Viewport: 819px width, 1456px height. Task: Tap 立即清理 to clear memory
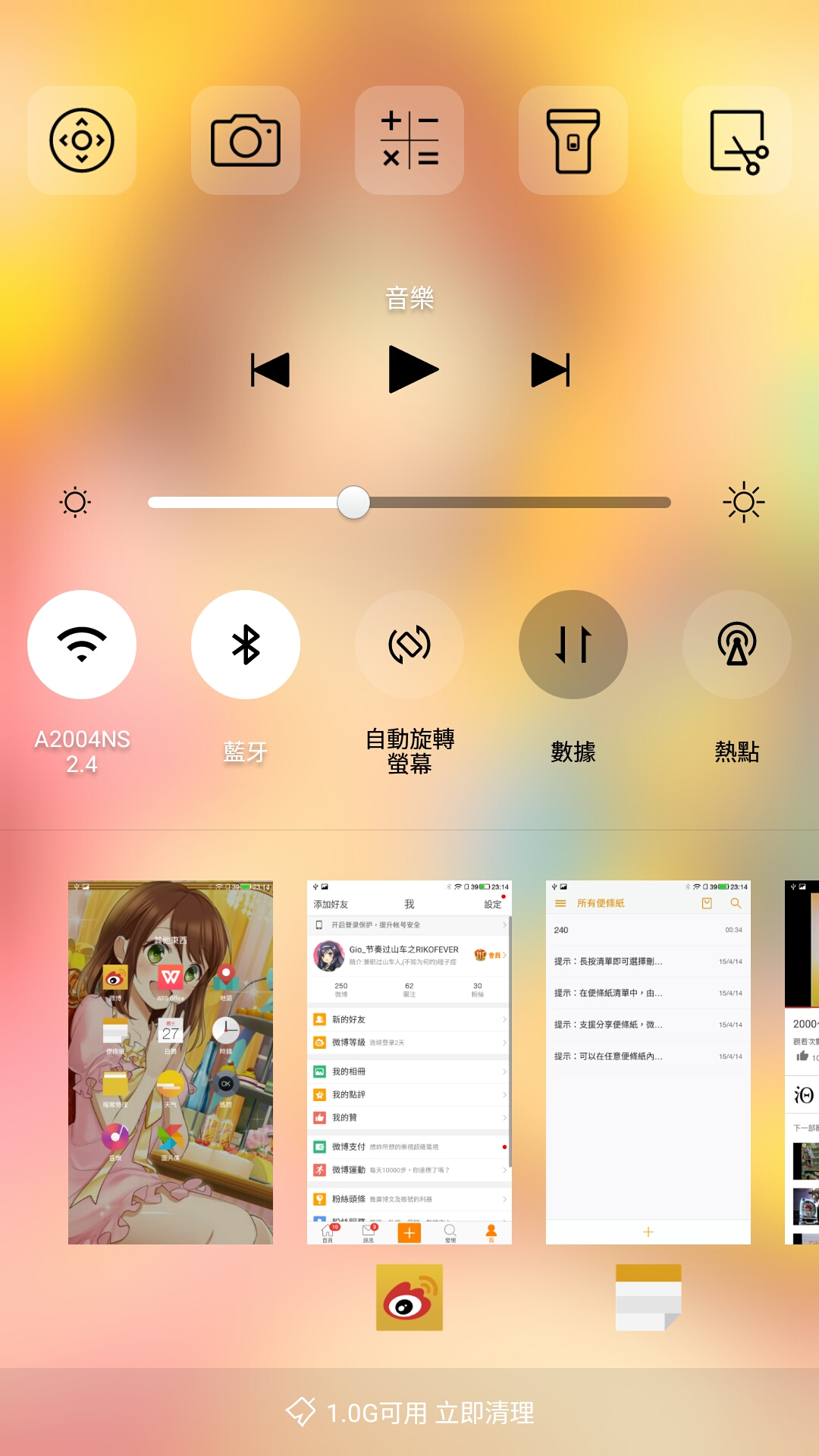tap(485, 1413)
